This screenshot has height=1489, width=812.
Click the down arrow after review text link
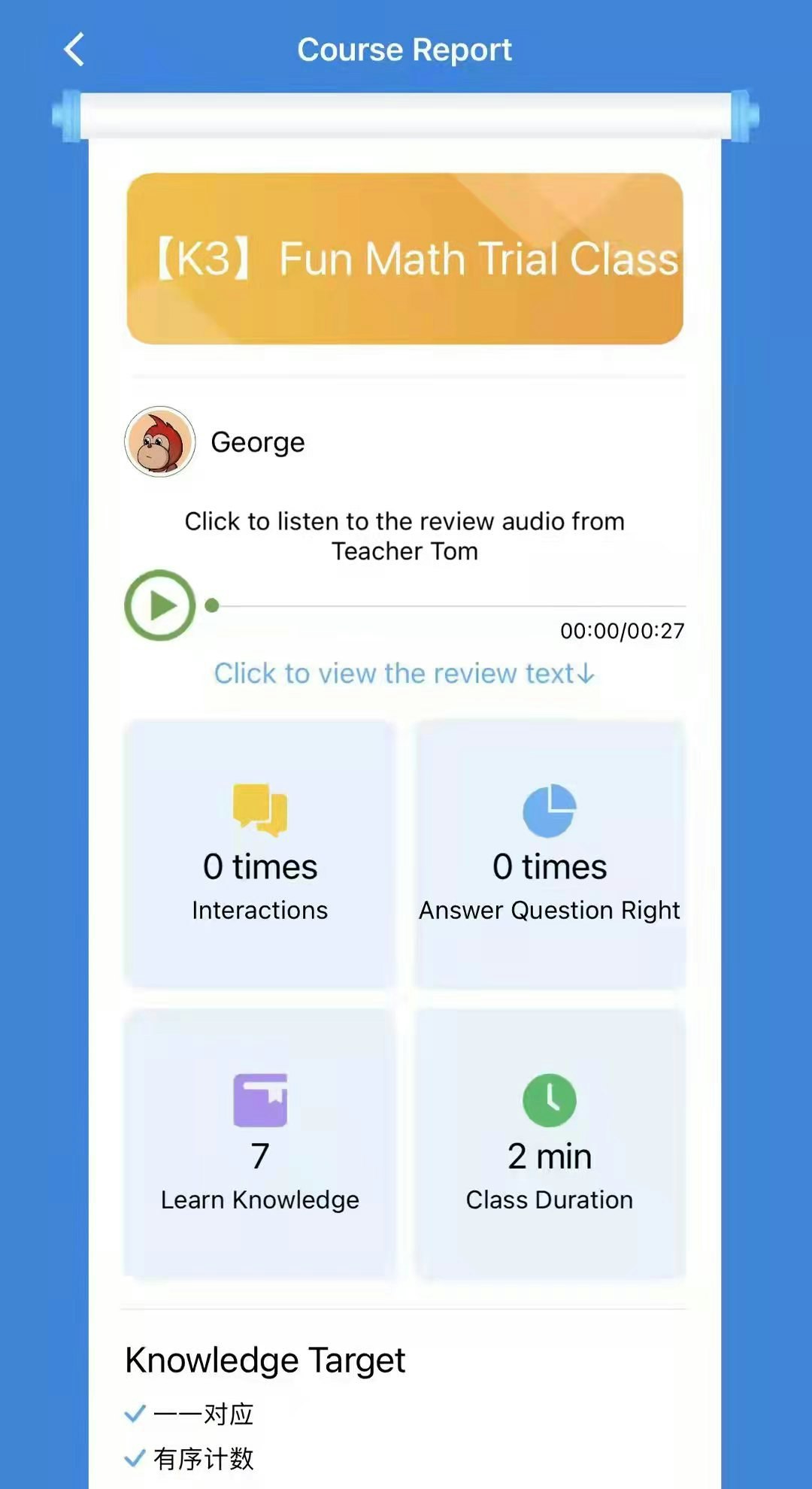click(585, 674)
